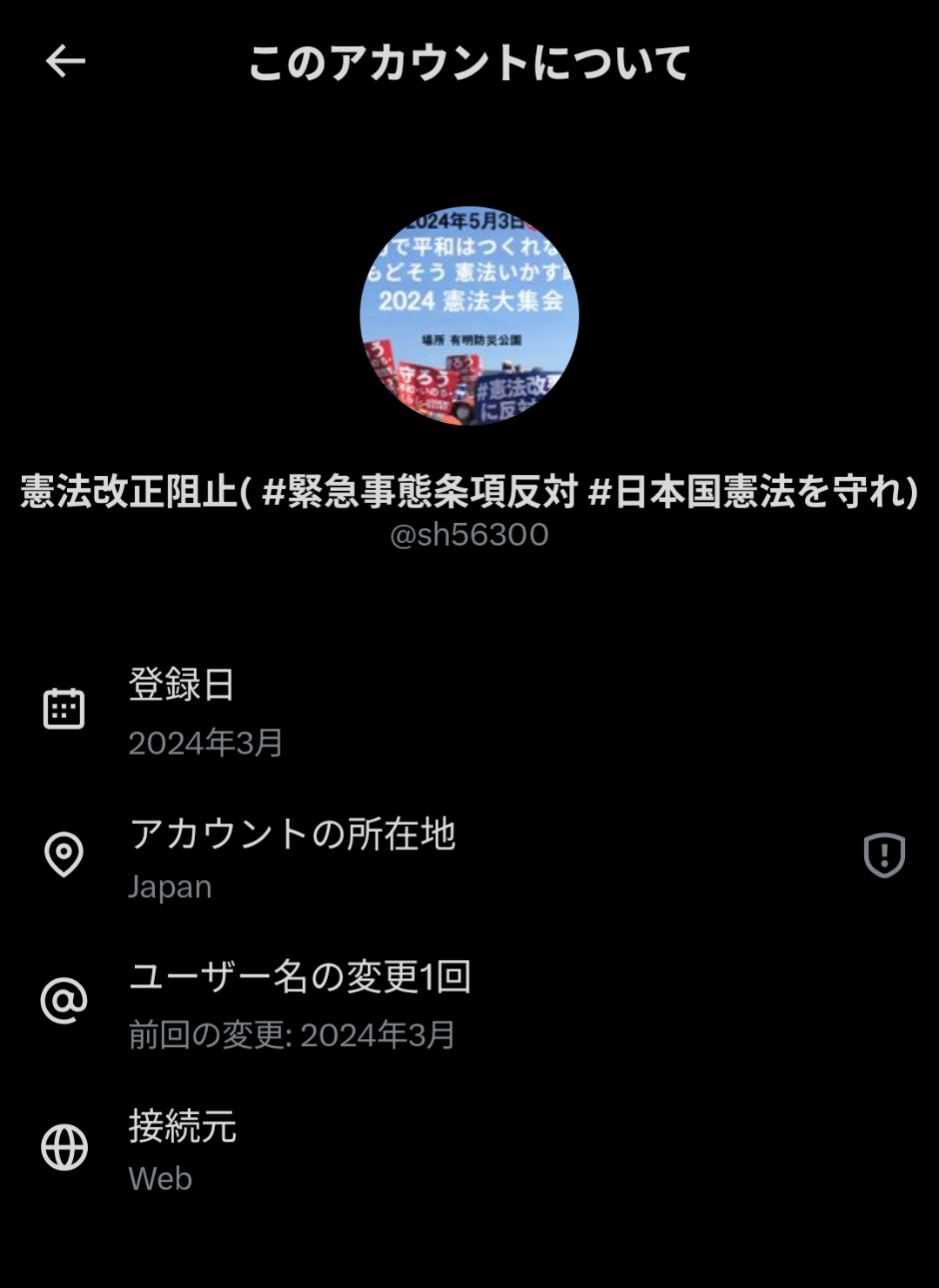Open the circular profile picture
Screen dimensions: 939x1288
(469, 316)
